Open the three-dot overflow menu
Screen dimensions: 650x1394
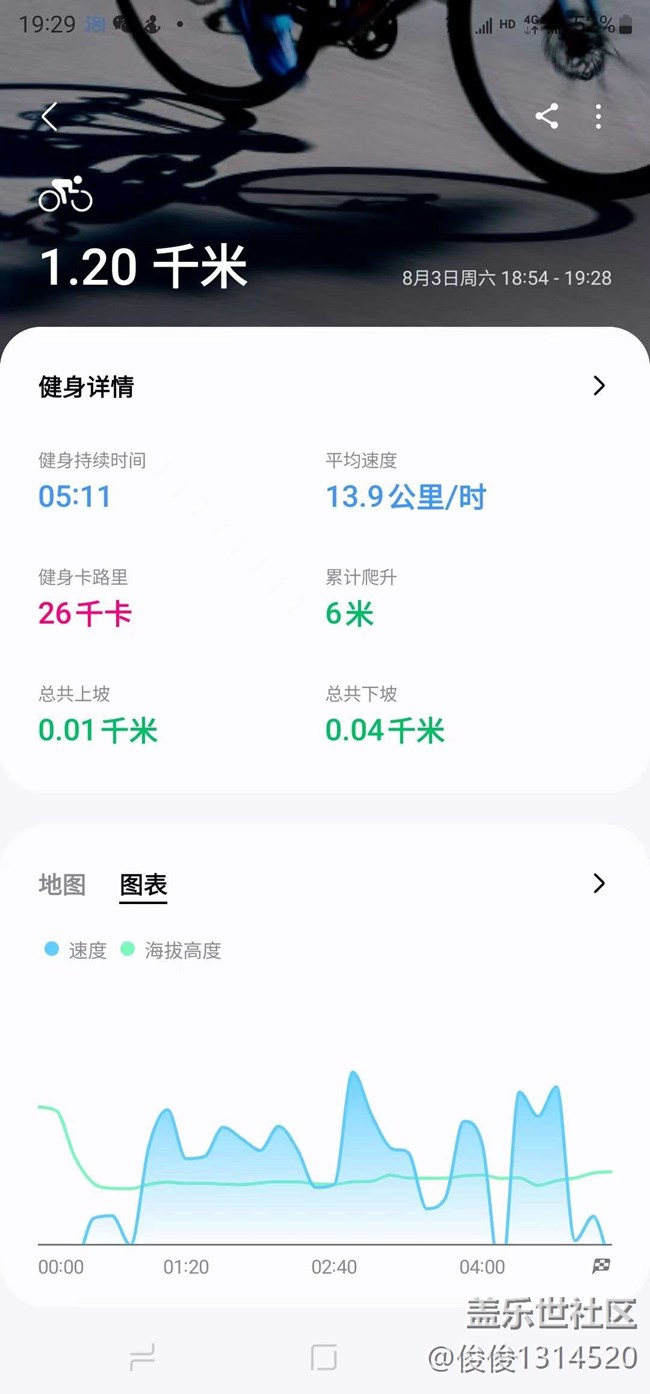[598, 116]
